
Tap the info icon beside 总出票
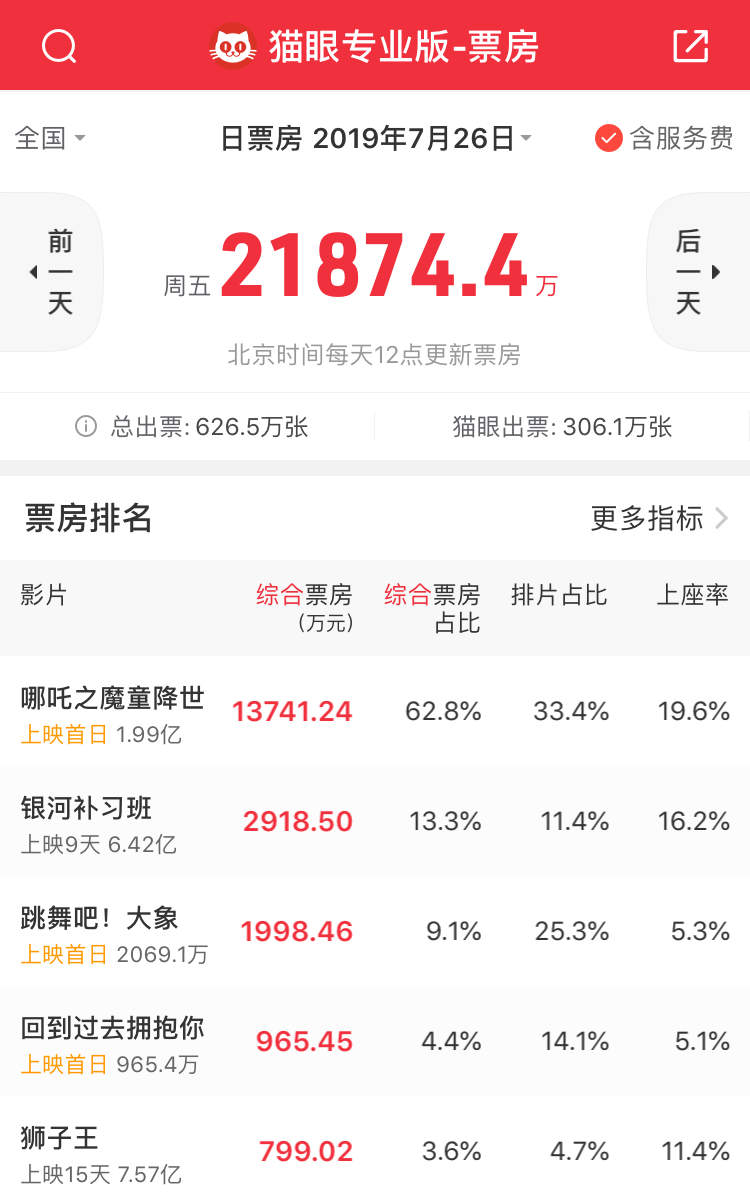click(x=86, y=427)
